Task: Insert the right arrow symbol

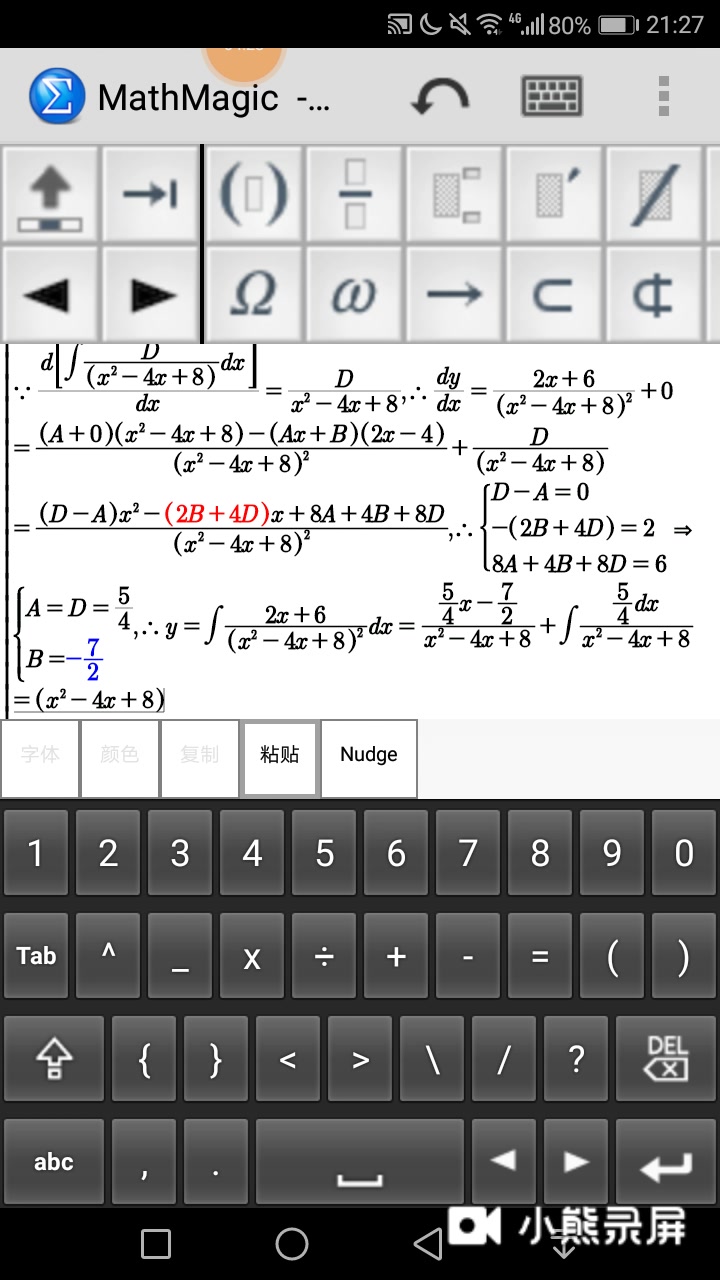Action: 454,295
